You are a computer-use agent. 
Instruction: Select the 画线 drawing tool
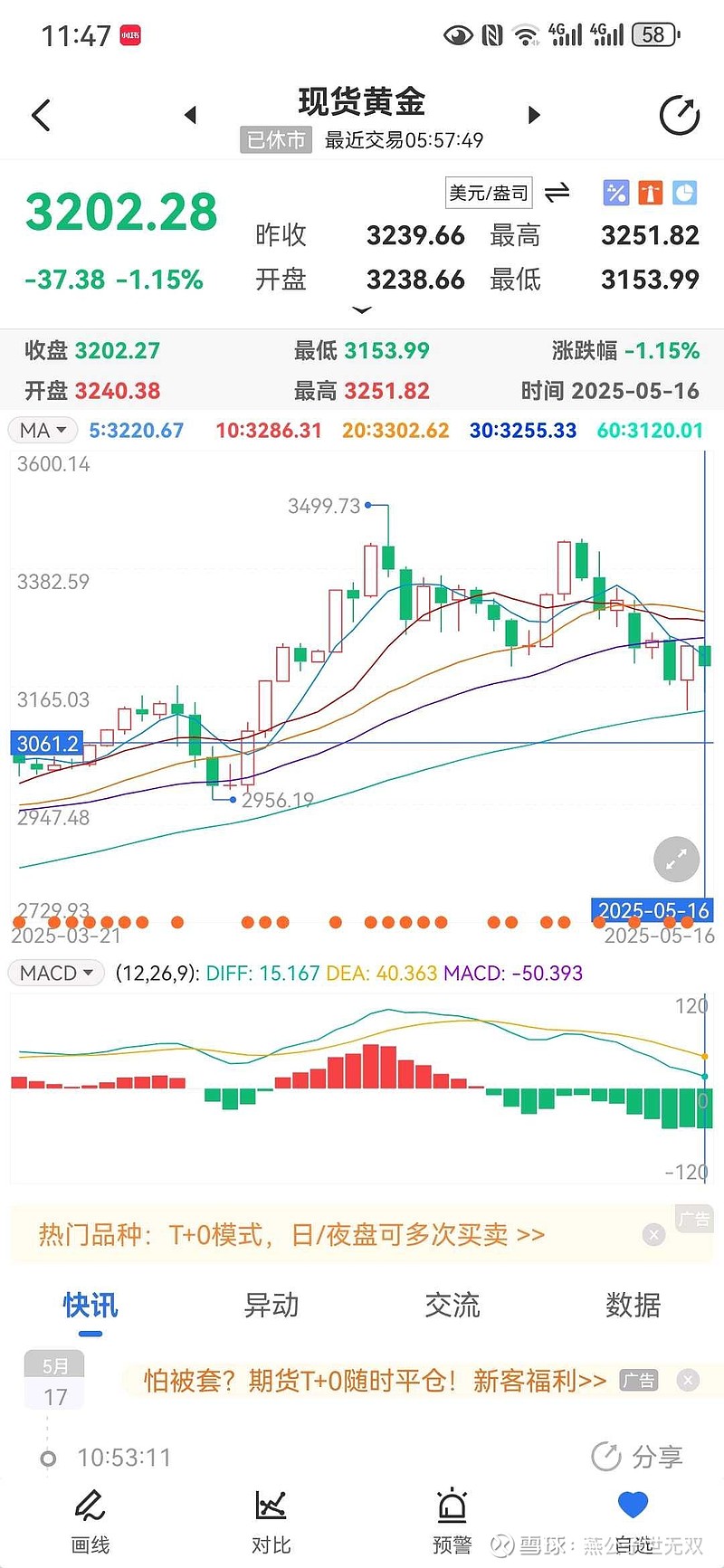(x=90, y=1520)
